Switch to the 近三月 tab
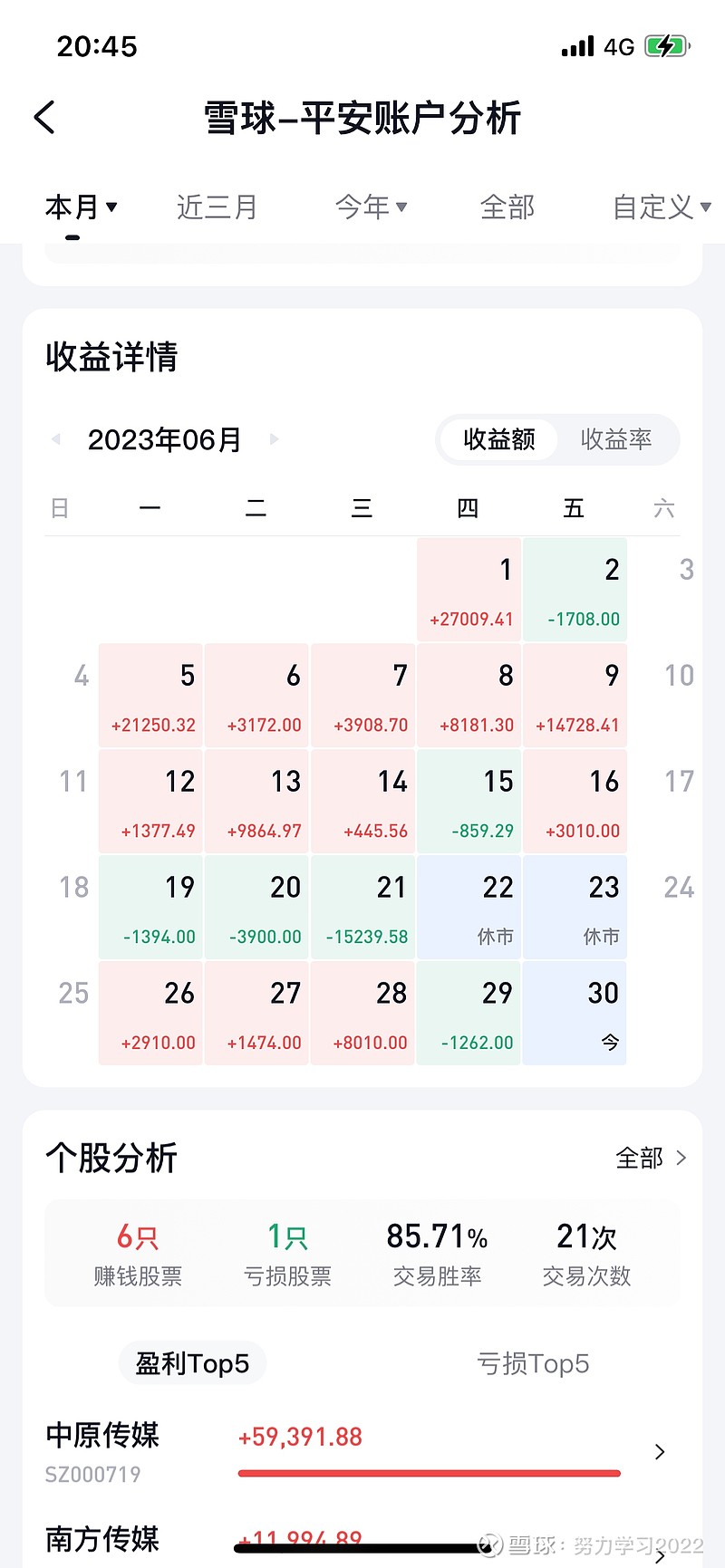Screen dimensions: 725x1568 coord(217,207)
